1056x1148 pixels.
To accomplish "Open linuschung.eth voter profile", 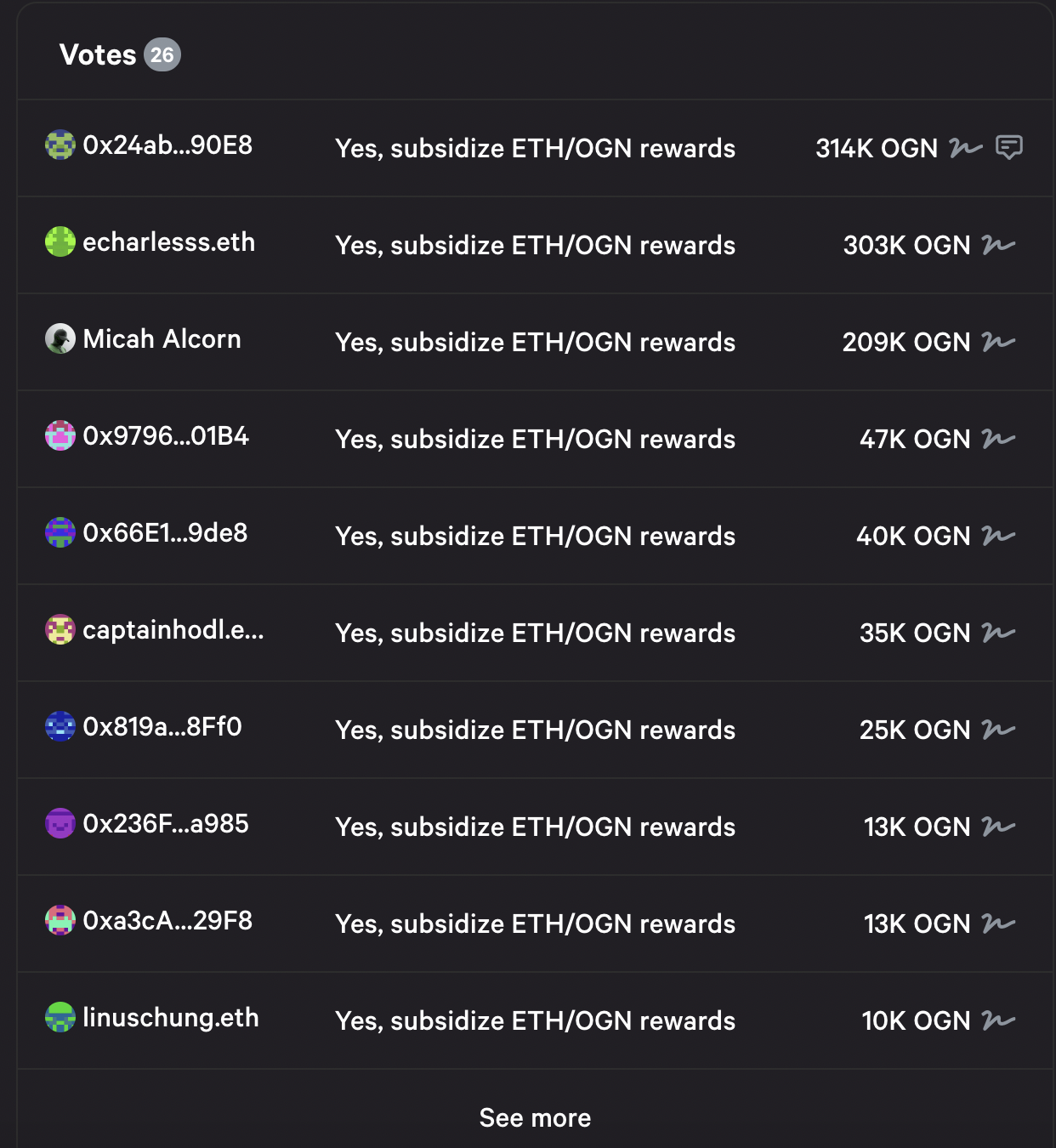I will (x=170, y=1018).
